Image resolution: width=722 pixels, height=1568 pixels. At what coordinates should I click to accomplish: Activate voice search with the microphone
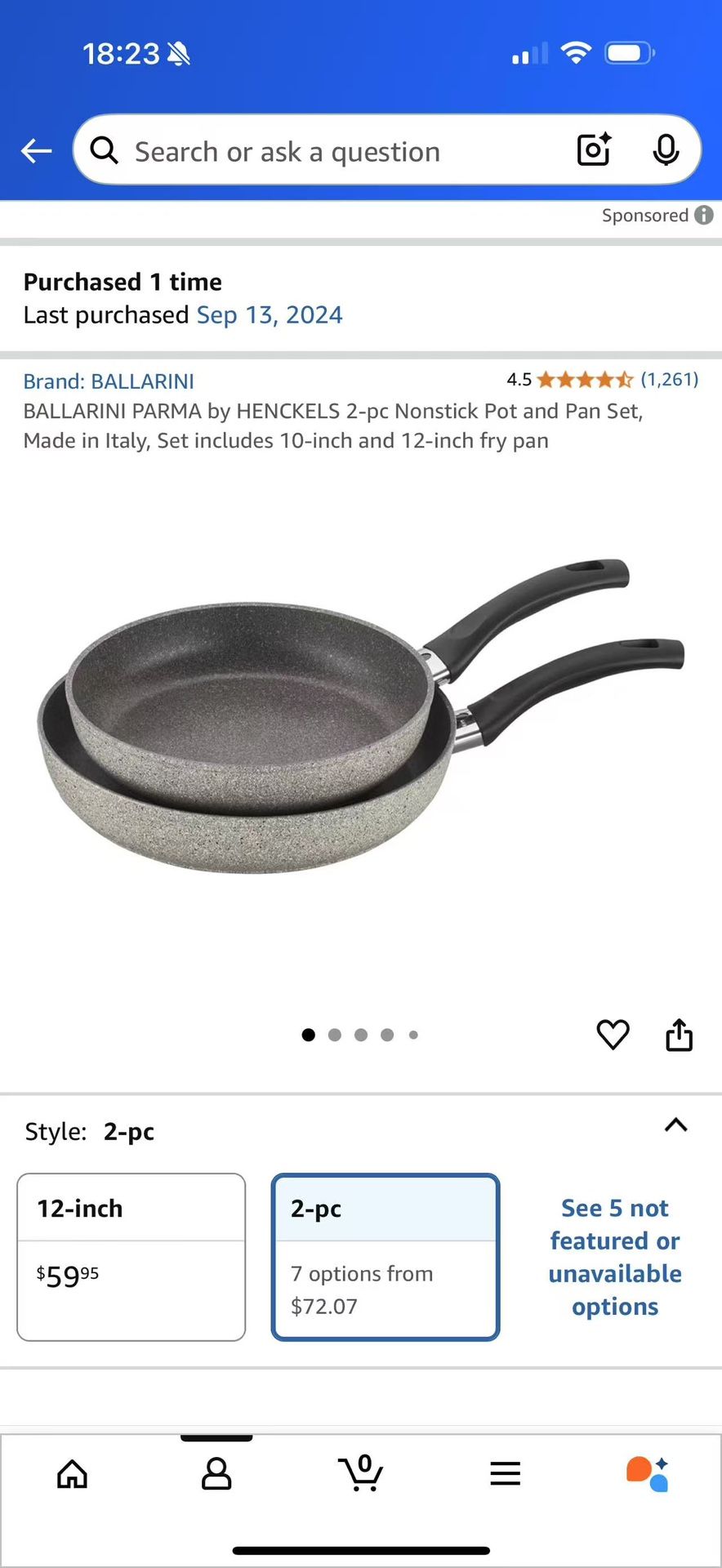(667, 150)
